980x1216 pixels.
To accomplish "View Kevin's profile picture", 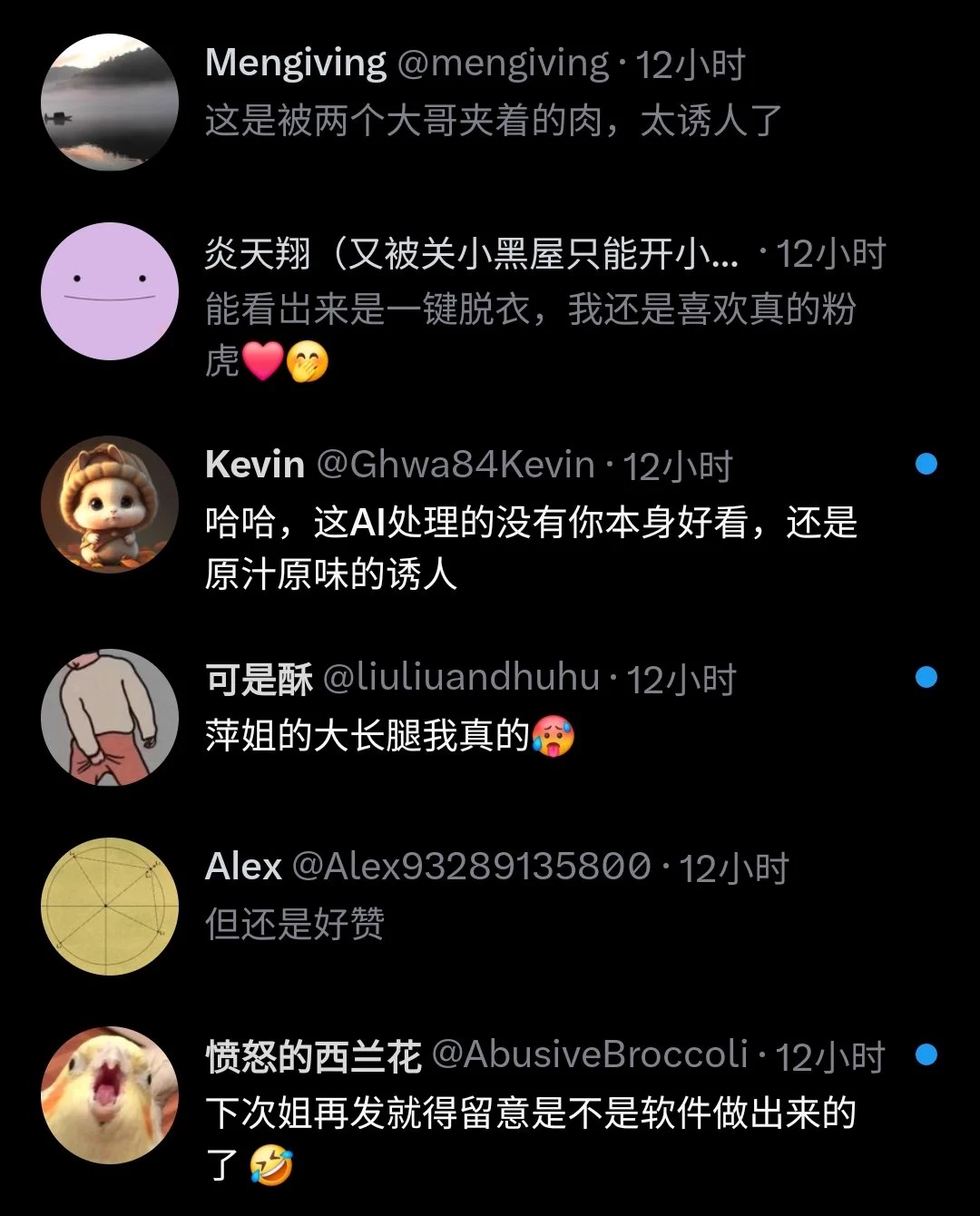I will (110, 505).
